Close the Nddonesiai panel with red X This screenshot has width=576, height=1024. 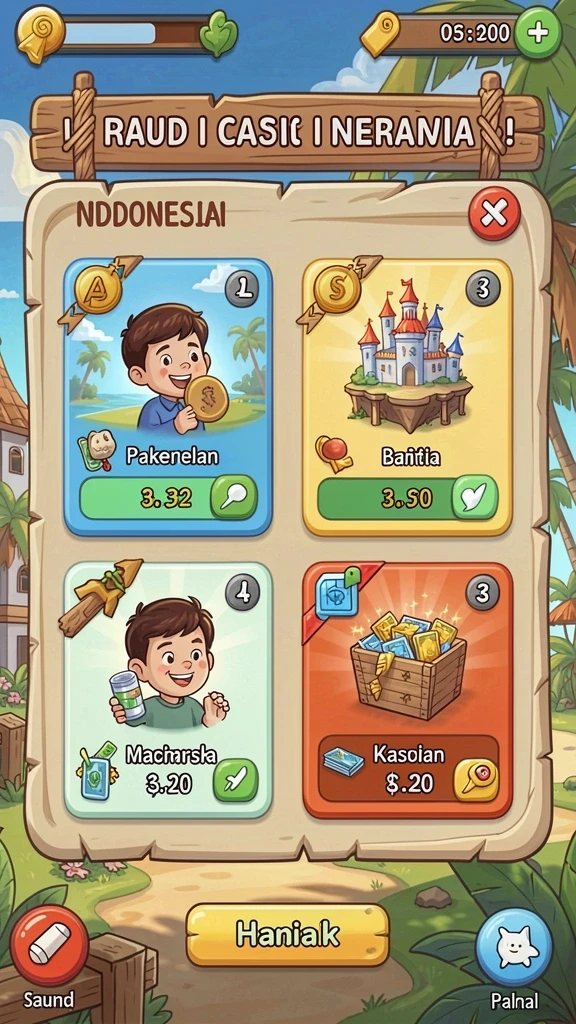coord(494,214)
